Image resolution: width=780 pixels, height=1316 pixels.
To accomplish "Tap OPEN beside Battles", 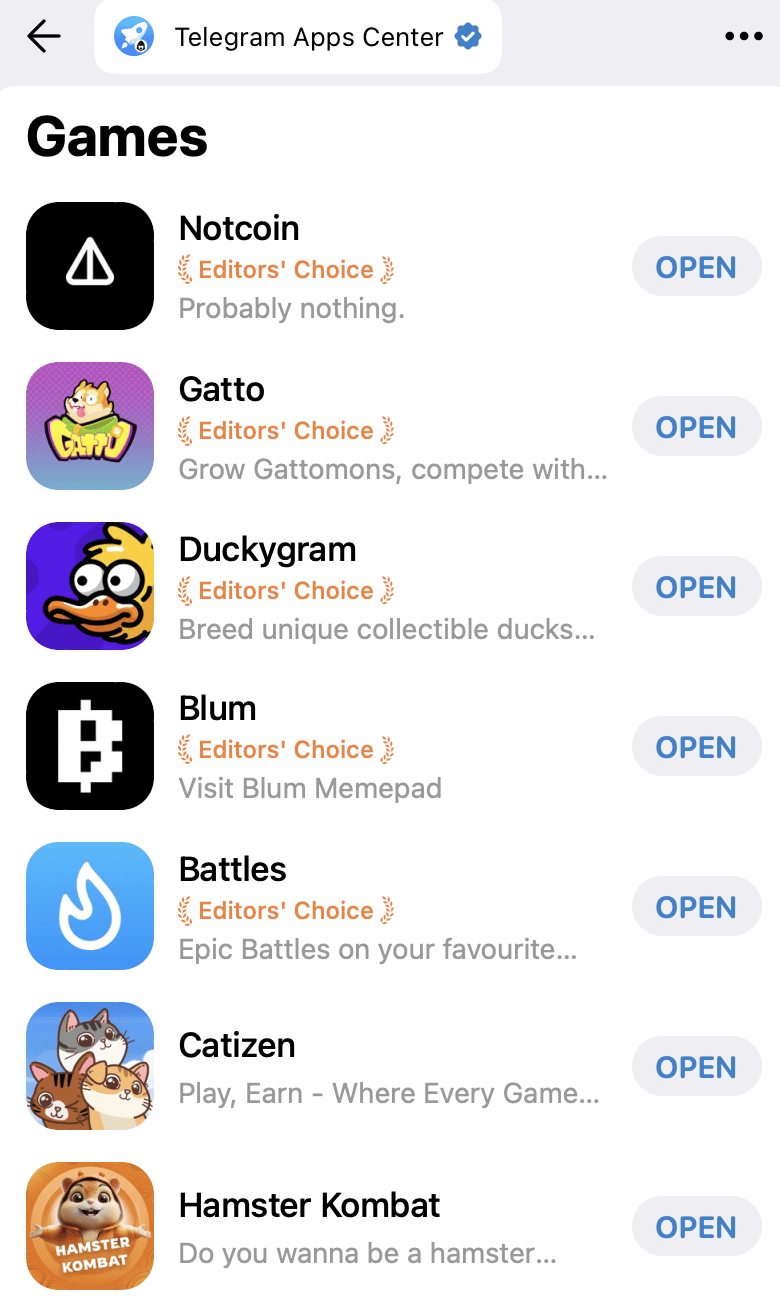I will (x=696, y=907).
